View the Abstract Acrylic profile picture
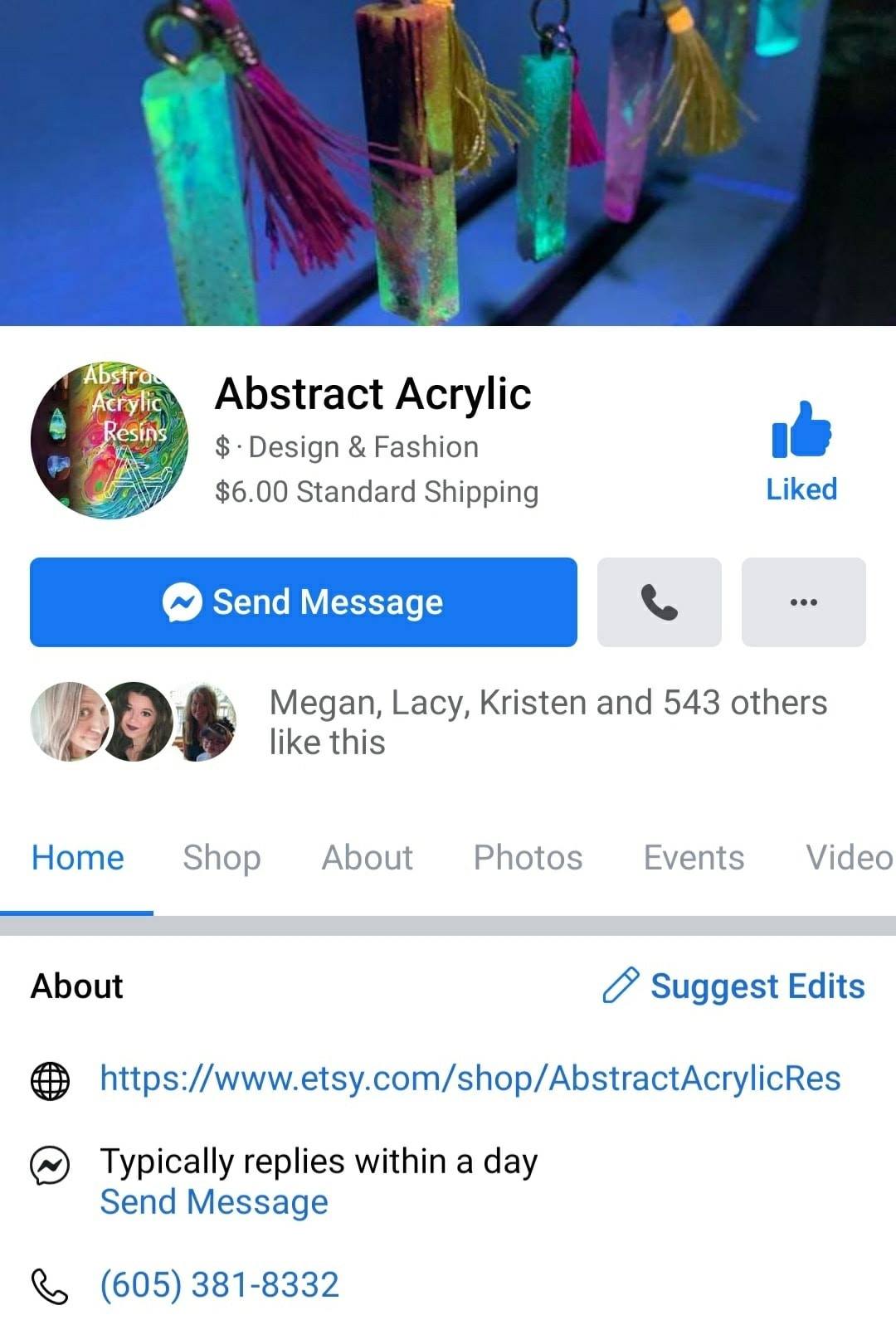 [109, 441]
